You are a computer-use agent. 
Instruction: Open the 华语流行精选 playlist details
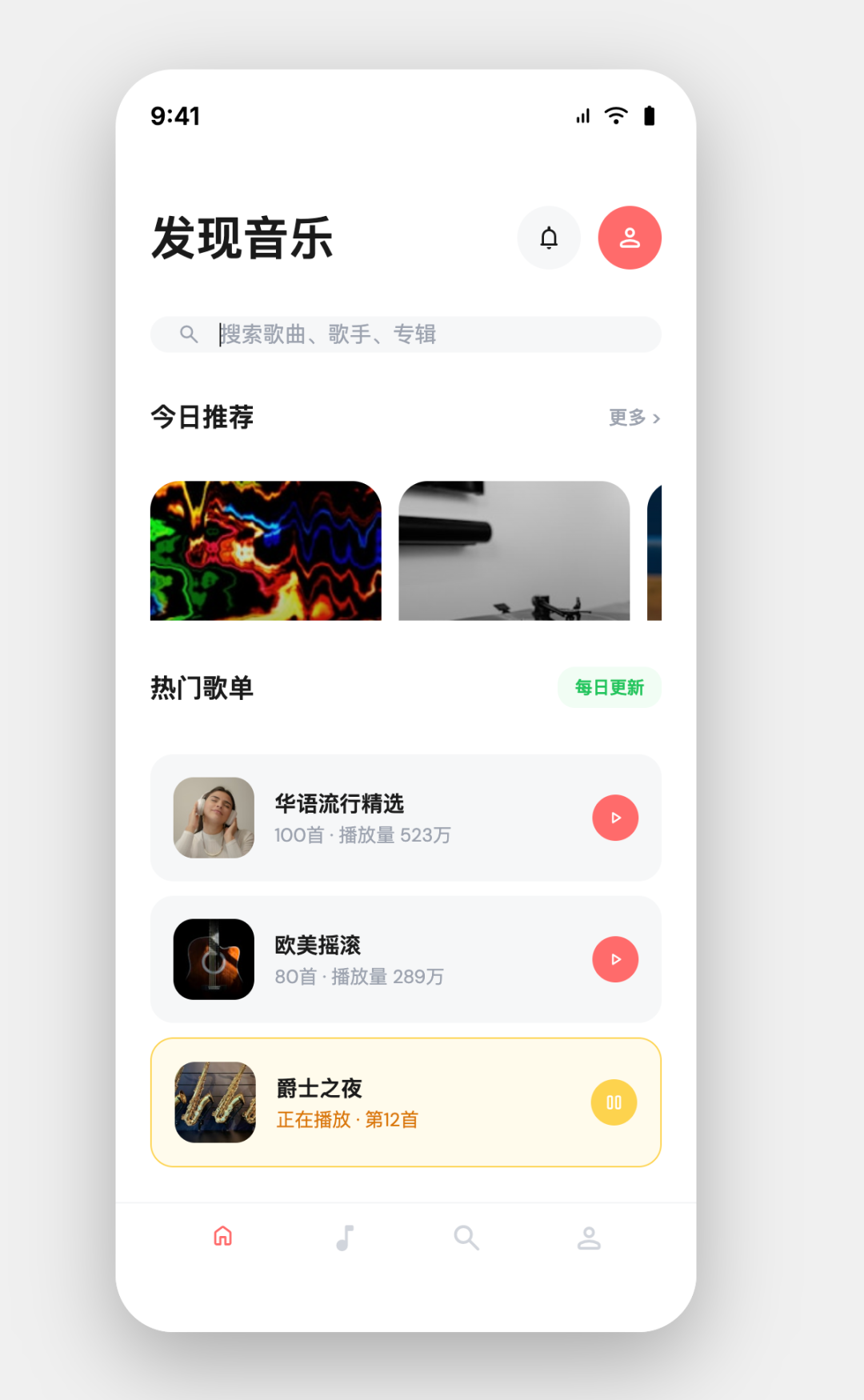coord(406,818)
